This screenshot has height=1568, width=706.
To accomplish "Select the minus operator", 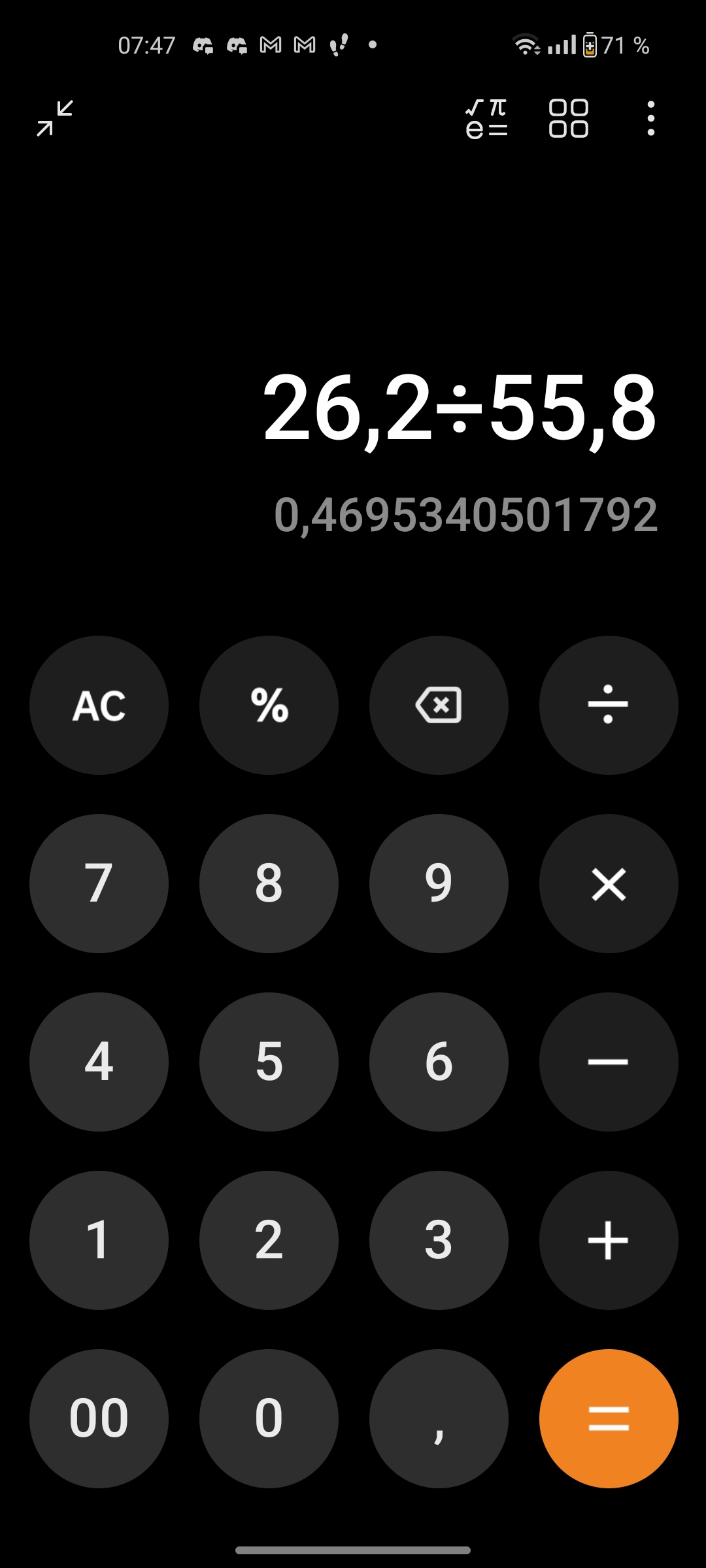I will (609, 1062).
